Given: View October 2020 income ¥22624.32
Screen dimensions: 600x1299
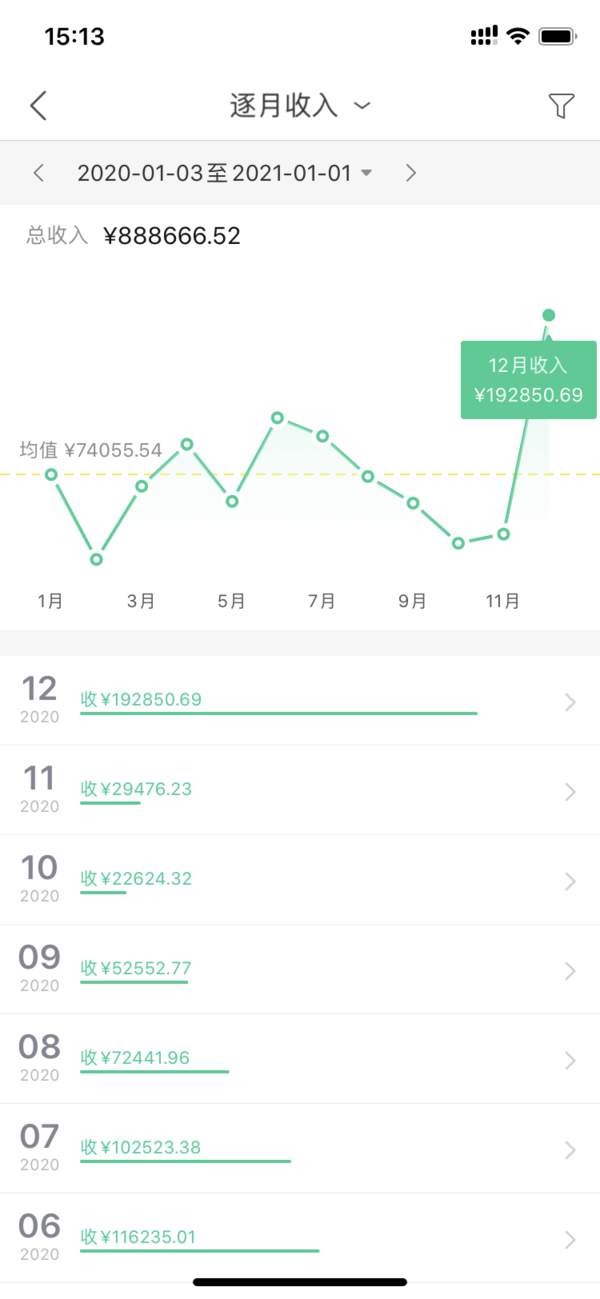Looking at the screenshot, I should (300, 880).
